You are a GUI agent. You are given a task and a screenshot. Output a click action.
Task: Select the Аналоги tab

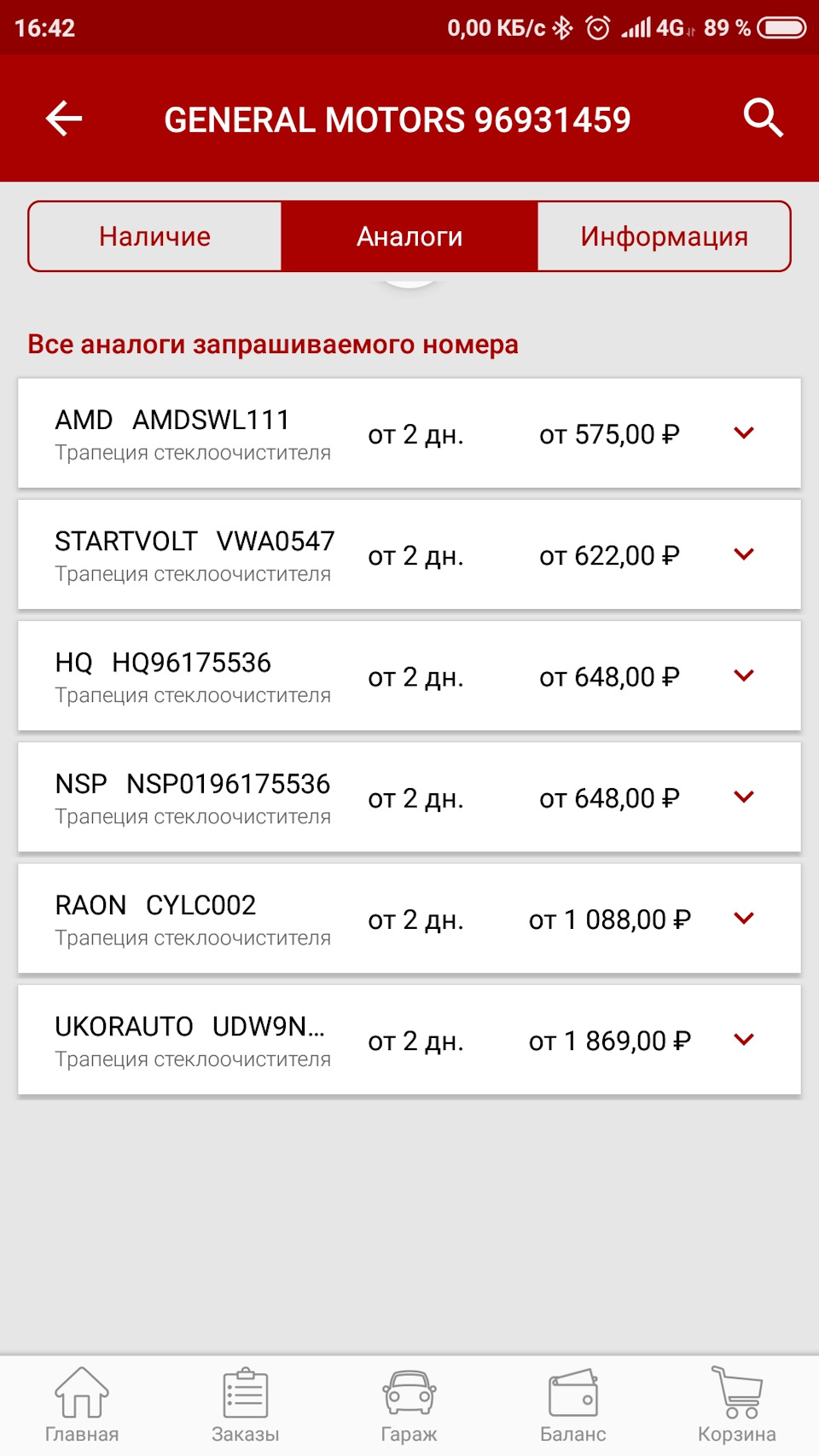[x=409, y=235]
